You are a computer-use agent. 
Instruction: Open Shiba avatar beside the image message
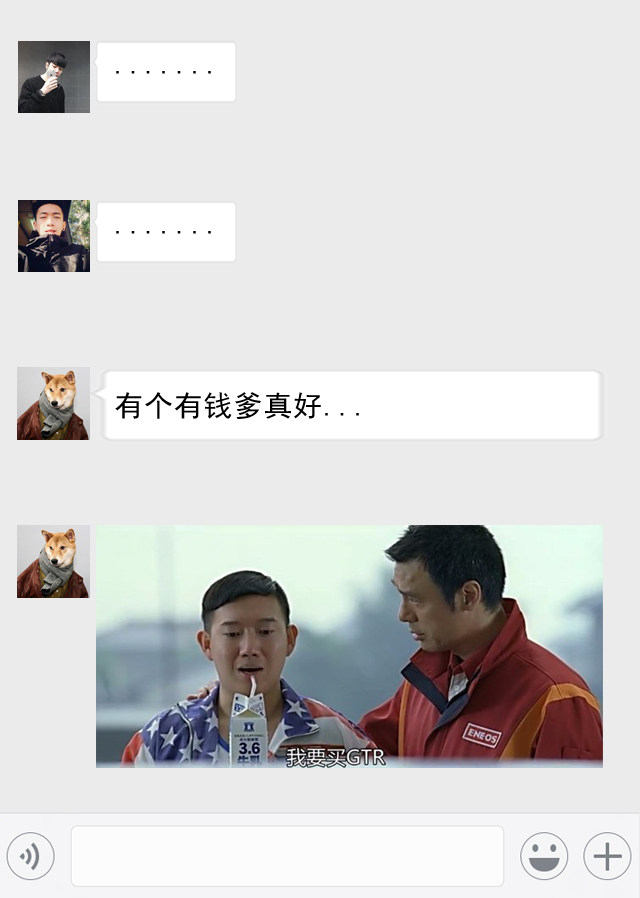pos(53,562)
